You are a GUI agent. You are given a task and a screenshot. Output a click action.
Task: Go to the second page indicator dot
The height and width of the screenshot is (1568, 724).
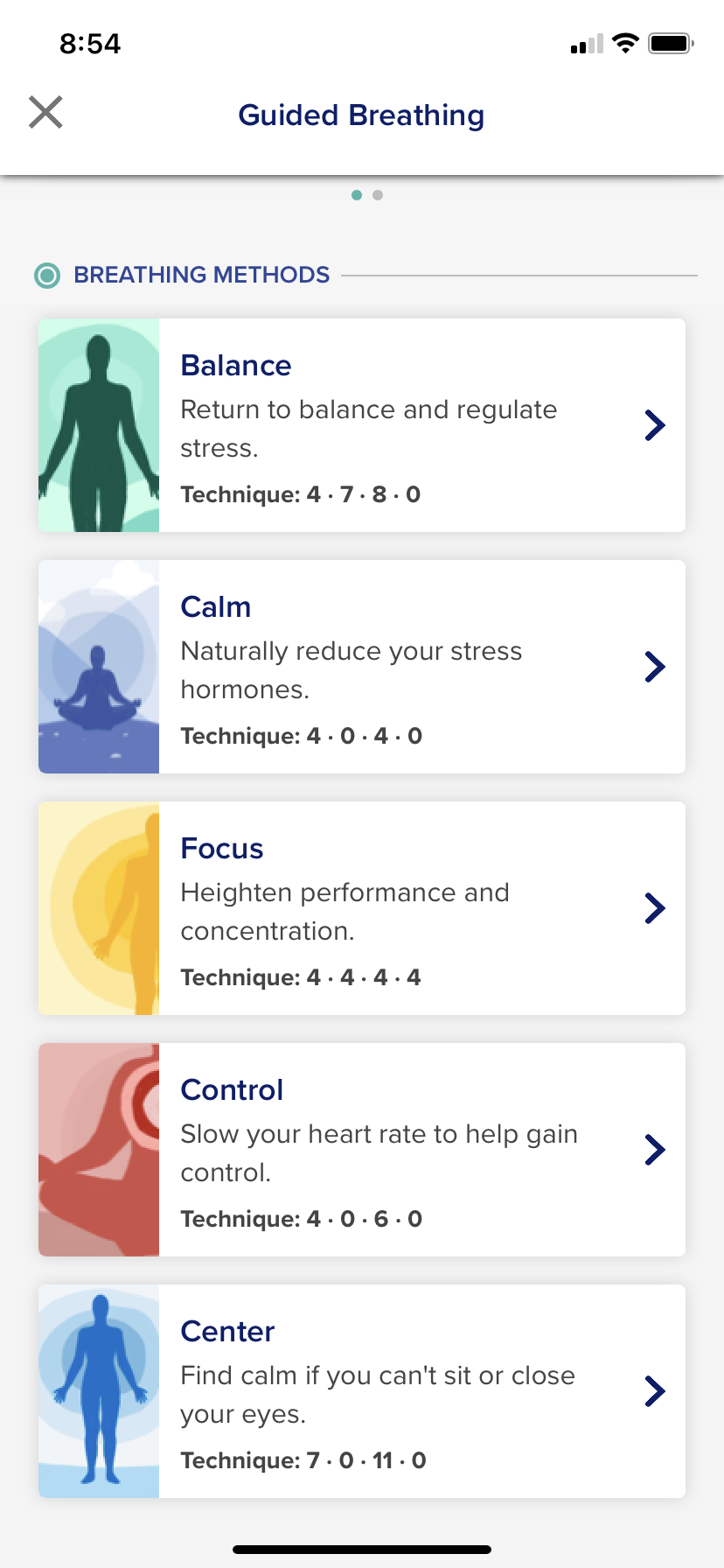[378, 195]
